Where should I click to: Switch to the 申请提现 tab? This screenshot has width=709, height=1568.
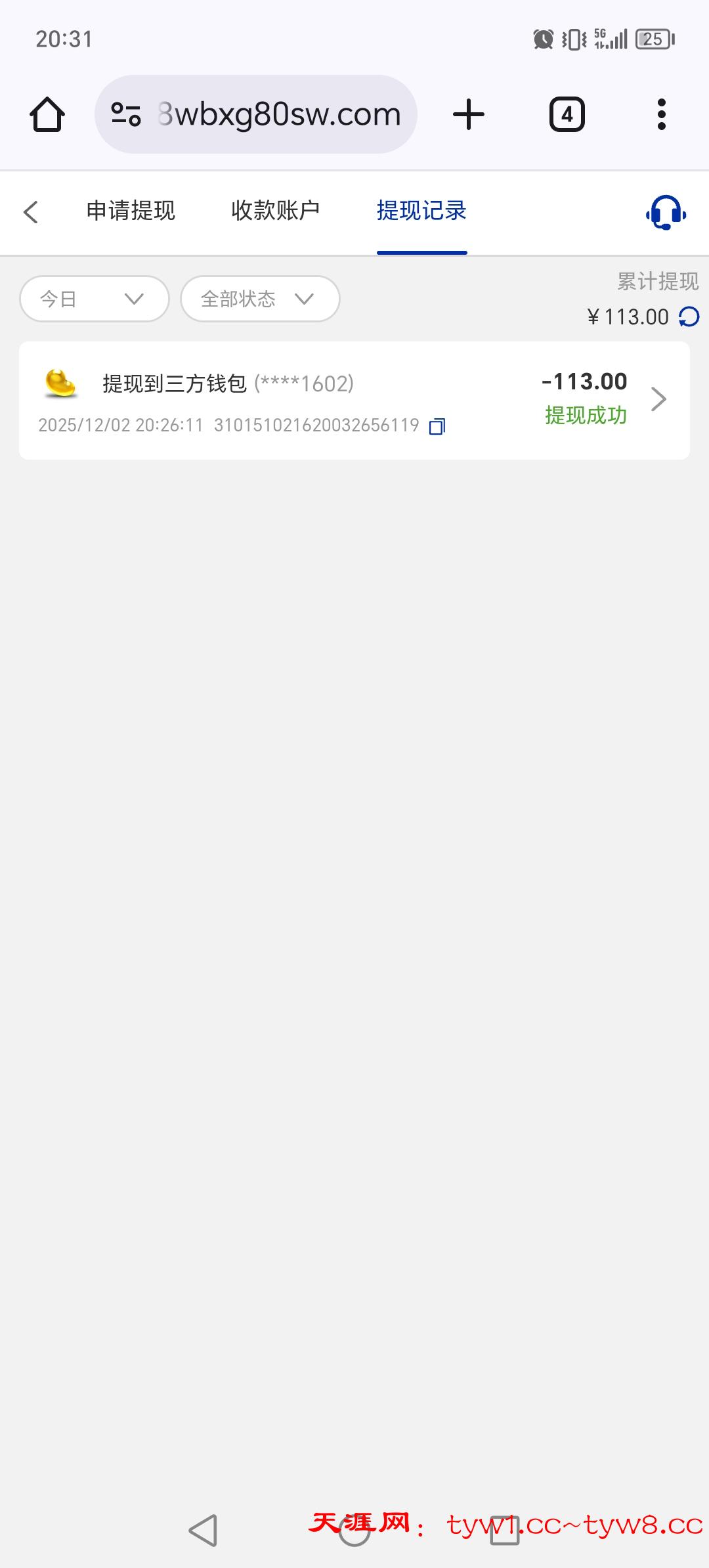tap(131, 211)
